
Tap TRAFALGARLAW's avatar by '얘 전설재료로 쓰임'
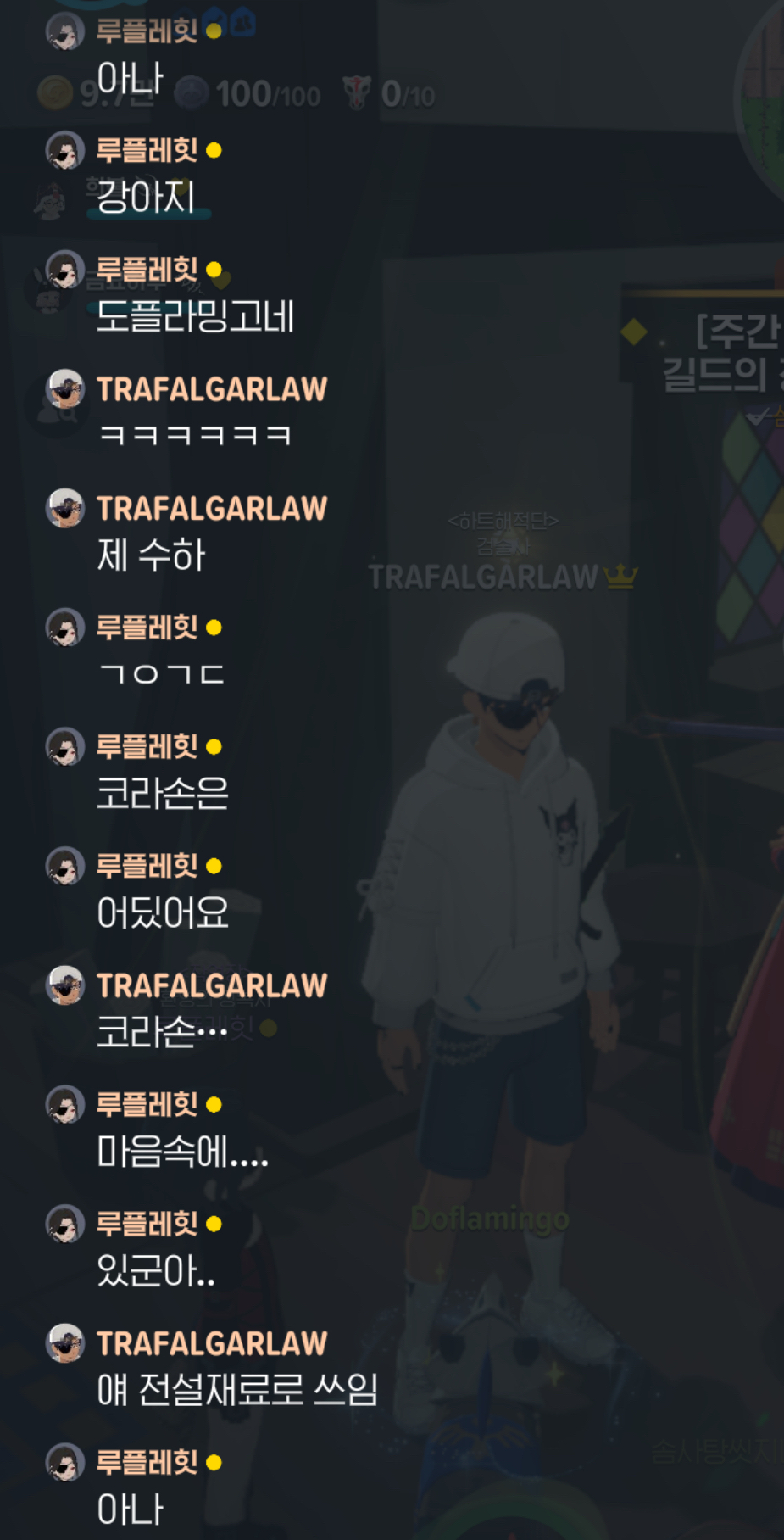pos(65,1343)
